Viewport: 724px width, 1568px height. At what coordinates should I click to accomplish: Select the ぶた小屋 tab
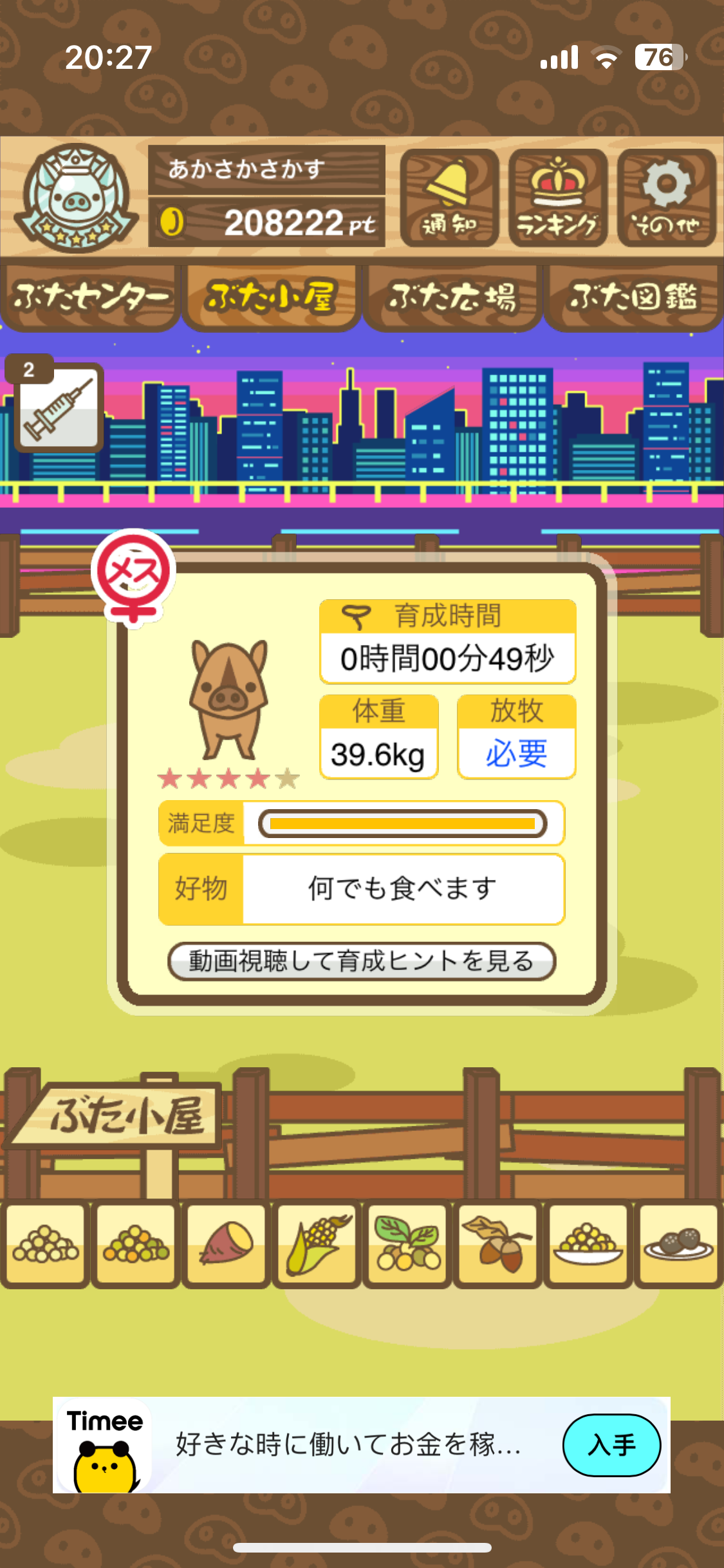pos(271,297)
